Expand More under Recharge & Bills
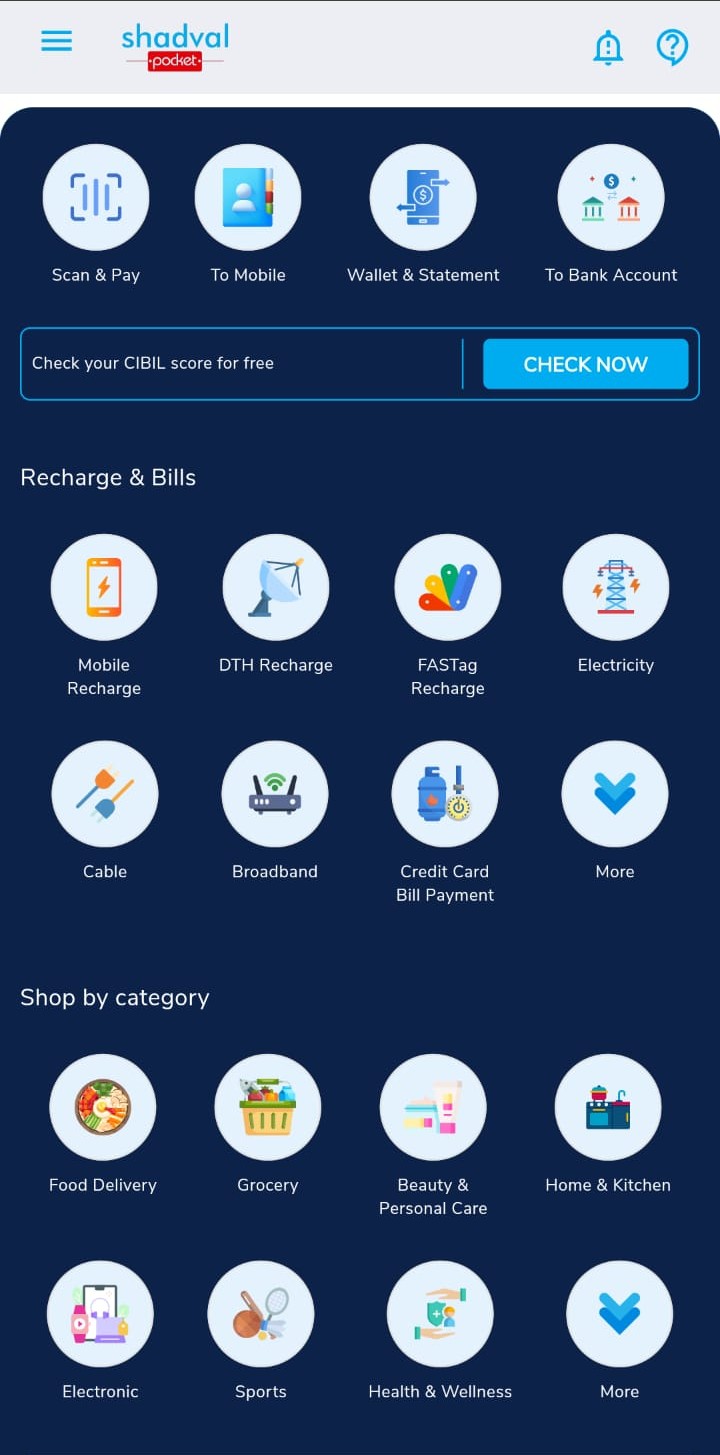 tap(615, 794)
